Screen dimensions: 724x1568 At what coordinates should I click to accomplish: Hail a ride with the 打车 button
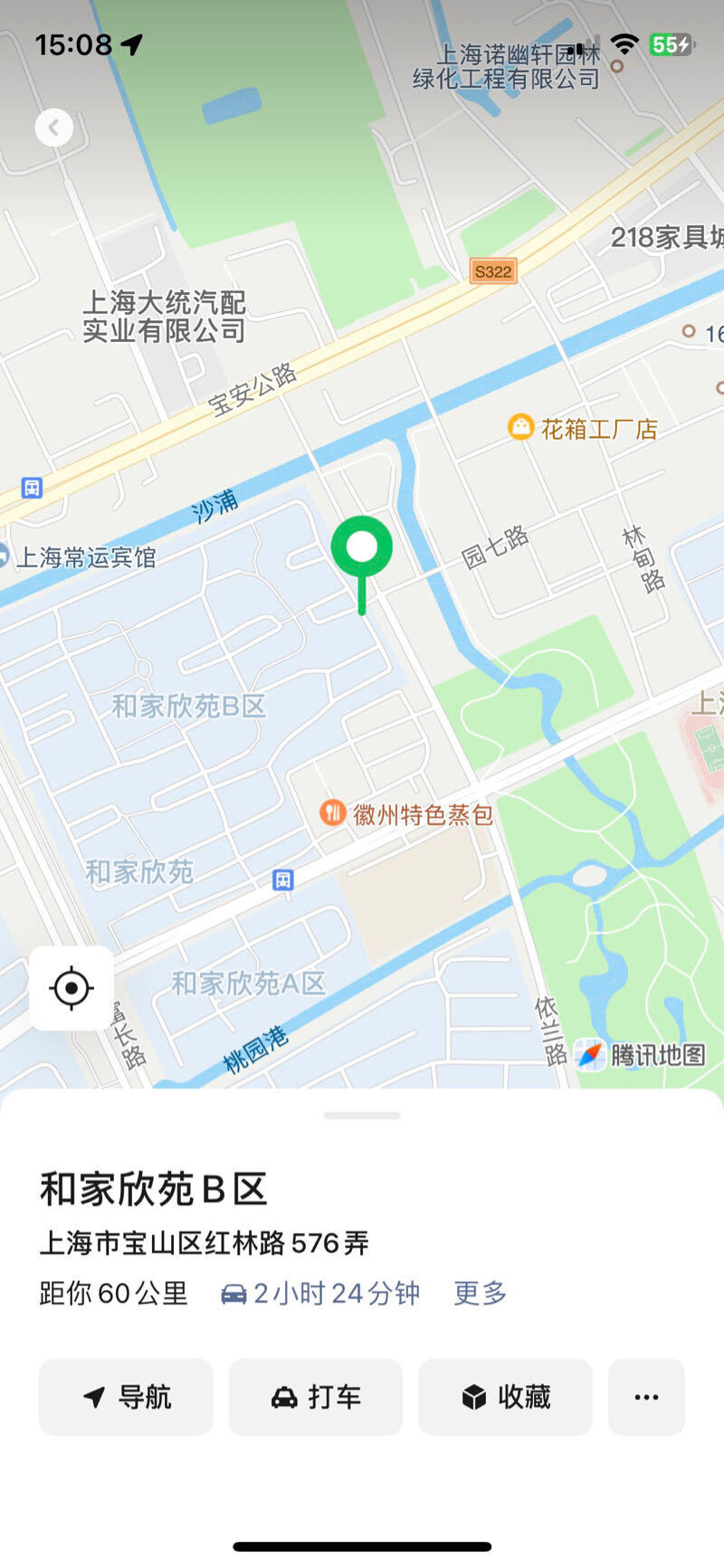[x=315, y=1397]
